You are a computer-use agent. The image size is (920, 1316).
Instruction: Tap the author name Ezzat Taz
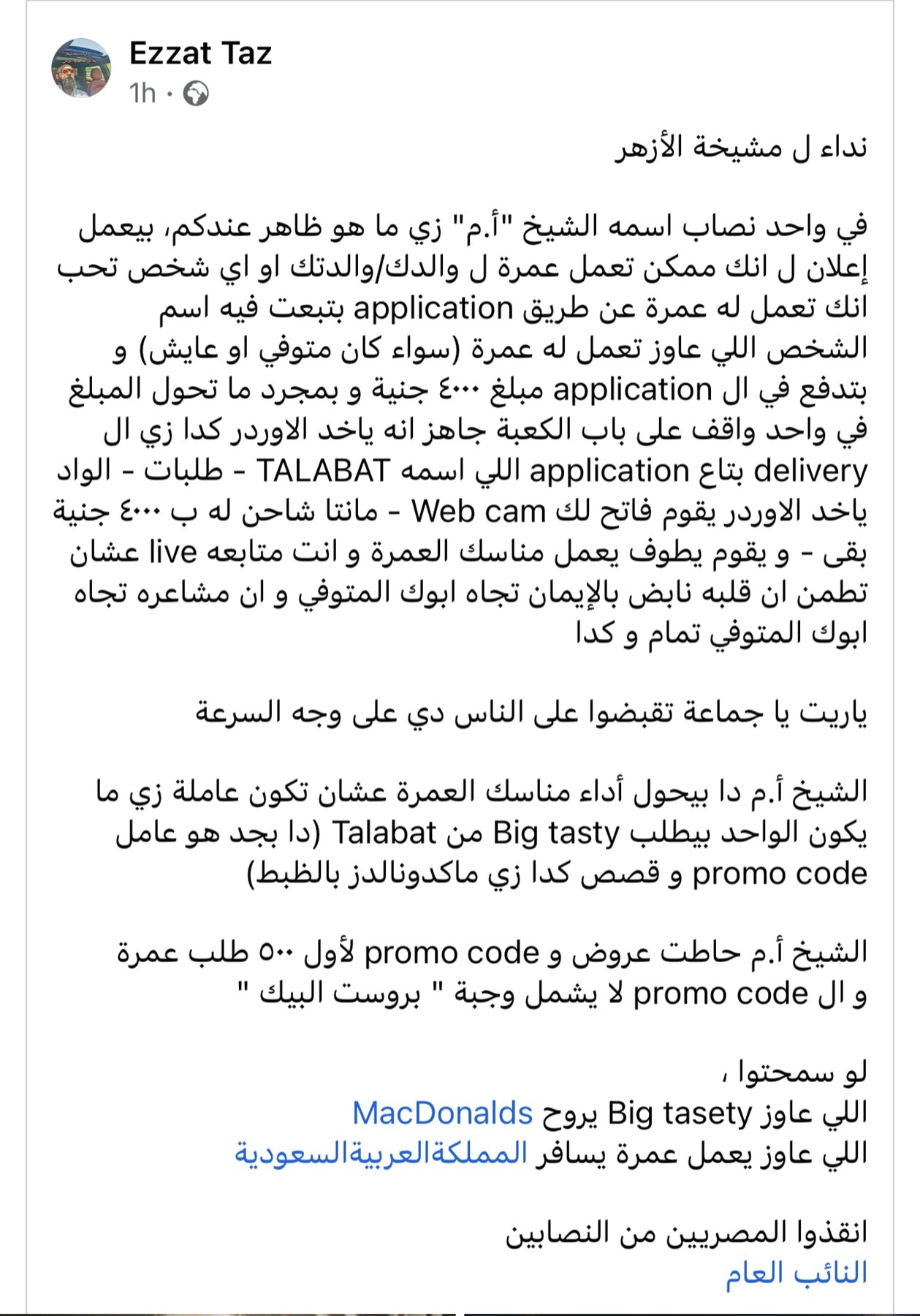[200, 53]
